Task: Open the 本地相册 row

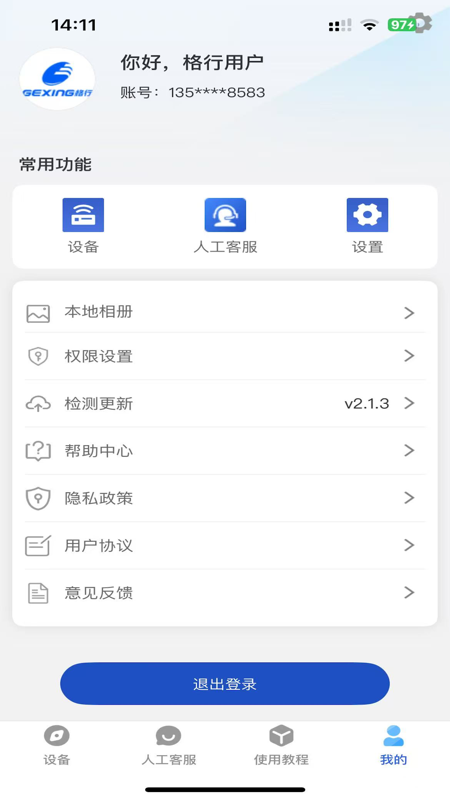Action: click(x=225, y=312)
